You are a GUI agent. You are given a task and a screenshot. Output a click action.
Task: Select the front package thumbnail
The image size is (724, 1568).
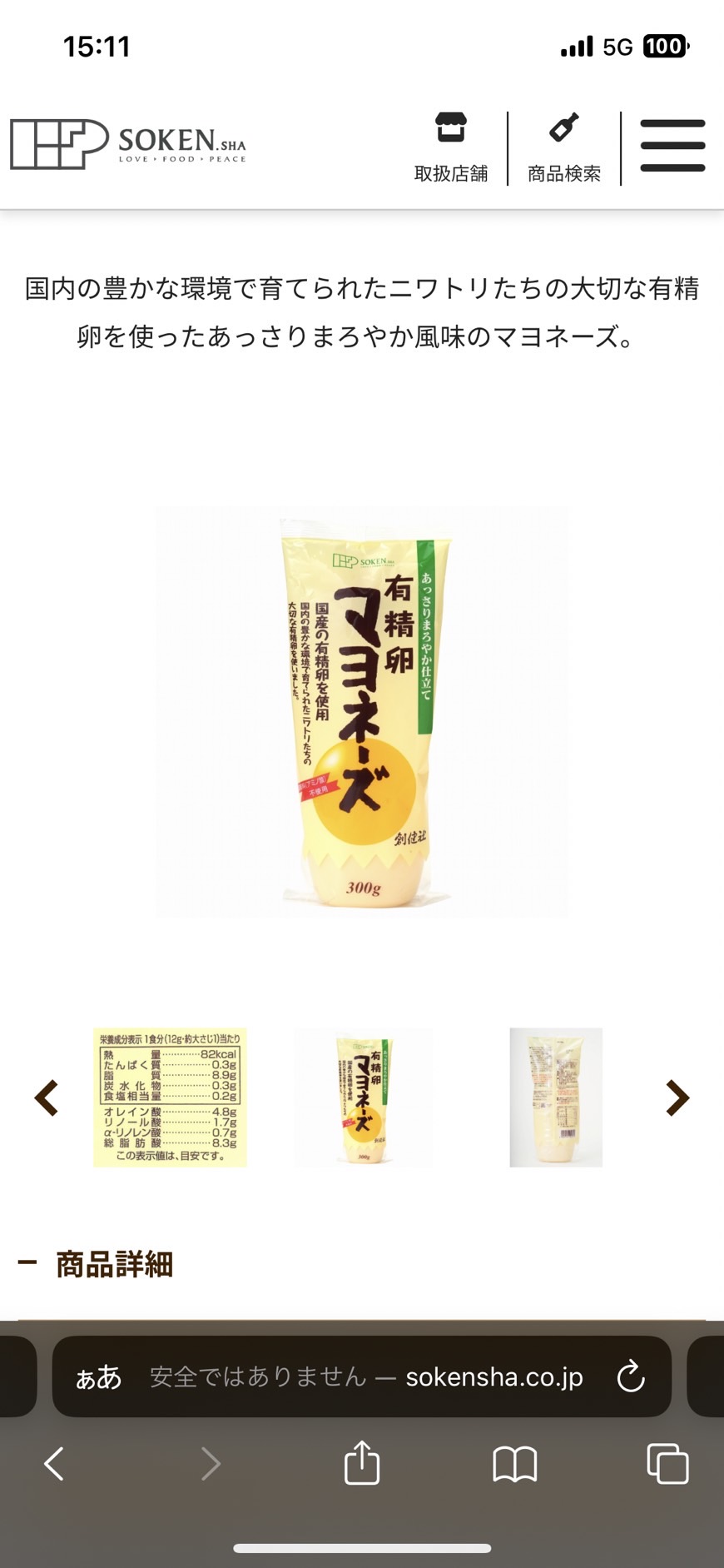click(x=363, y=1098)
